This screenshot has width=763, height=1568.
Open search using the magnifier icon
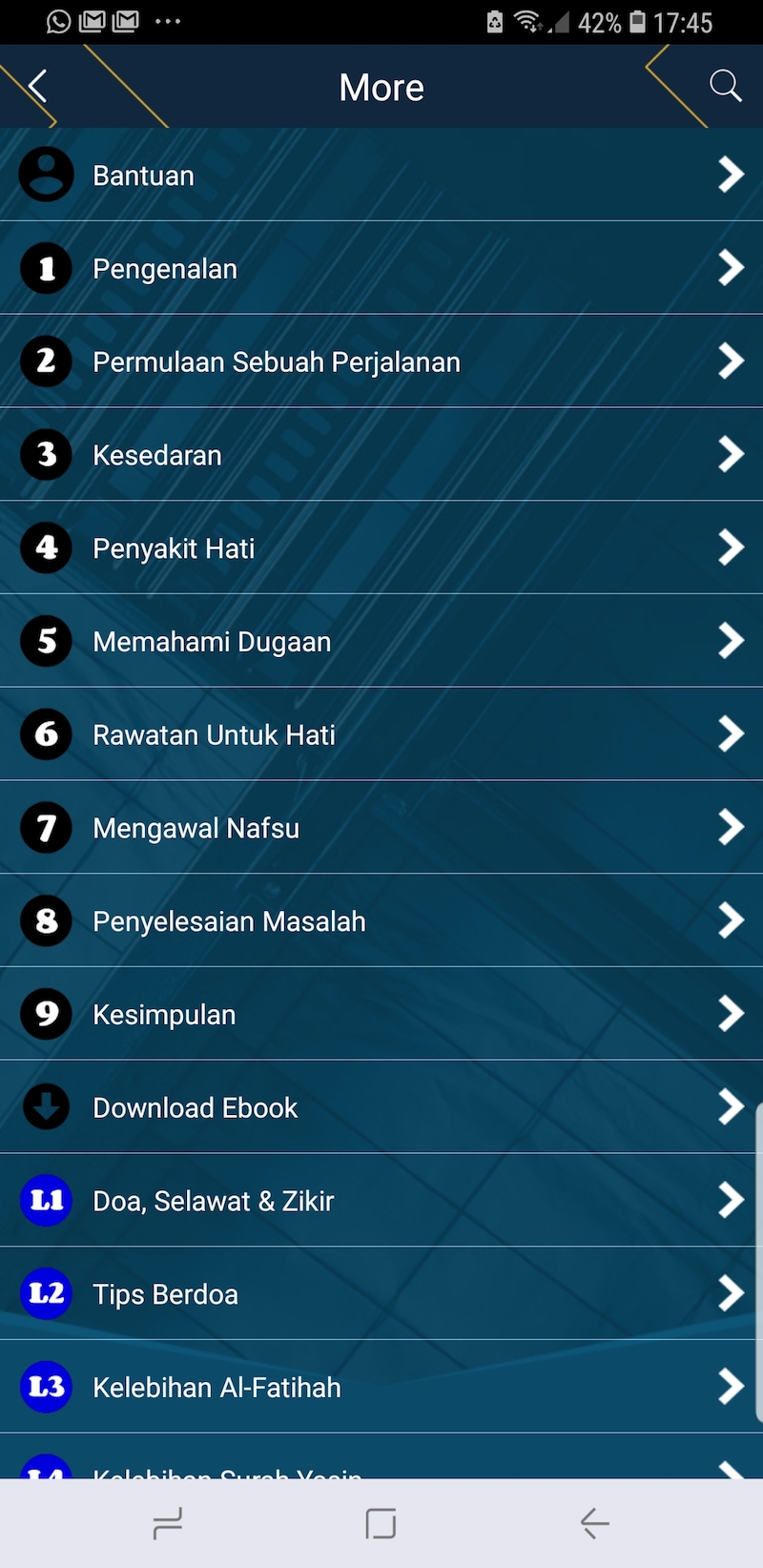tap(725, 86)
